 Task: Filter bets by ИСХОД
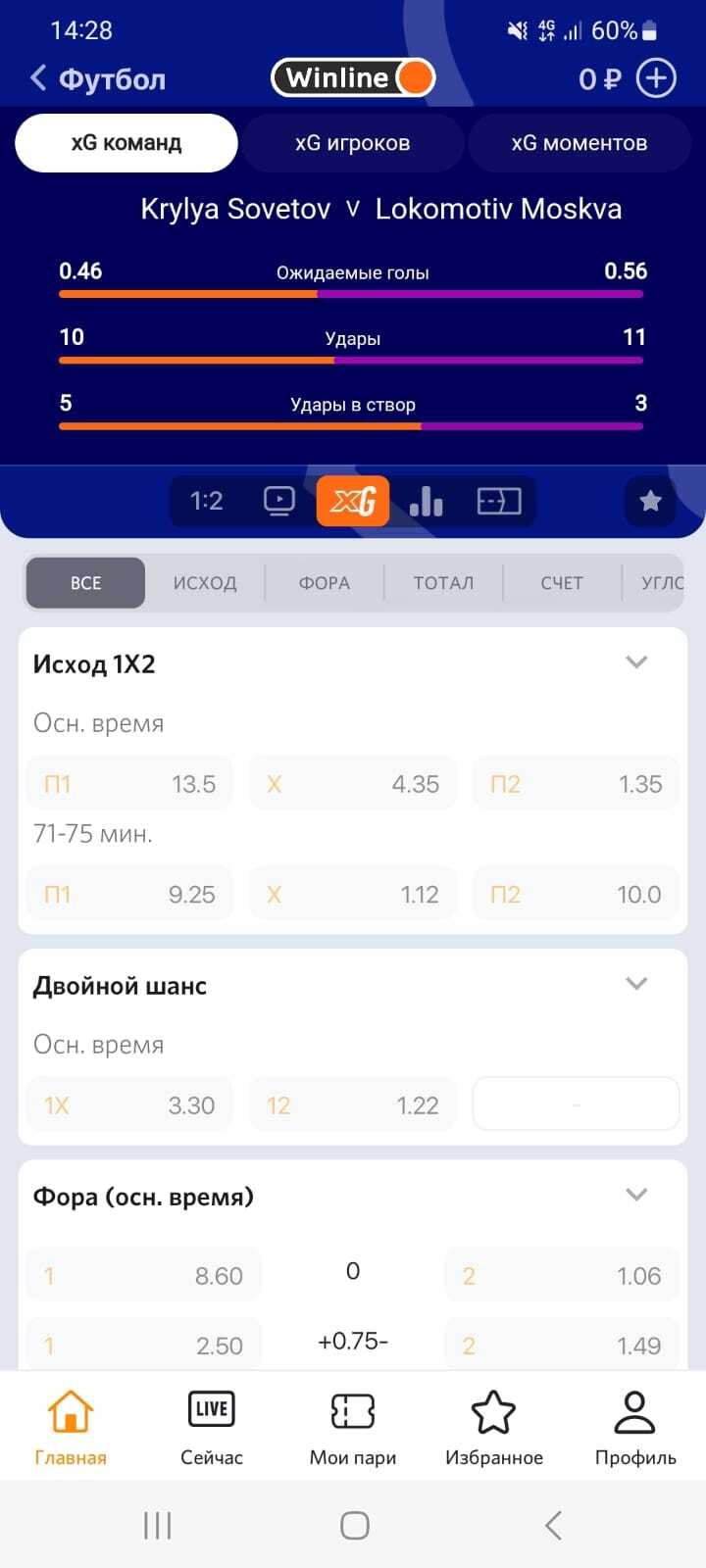click(205, 583)
